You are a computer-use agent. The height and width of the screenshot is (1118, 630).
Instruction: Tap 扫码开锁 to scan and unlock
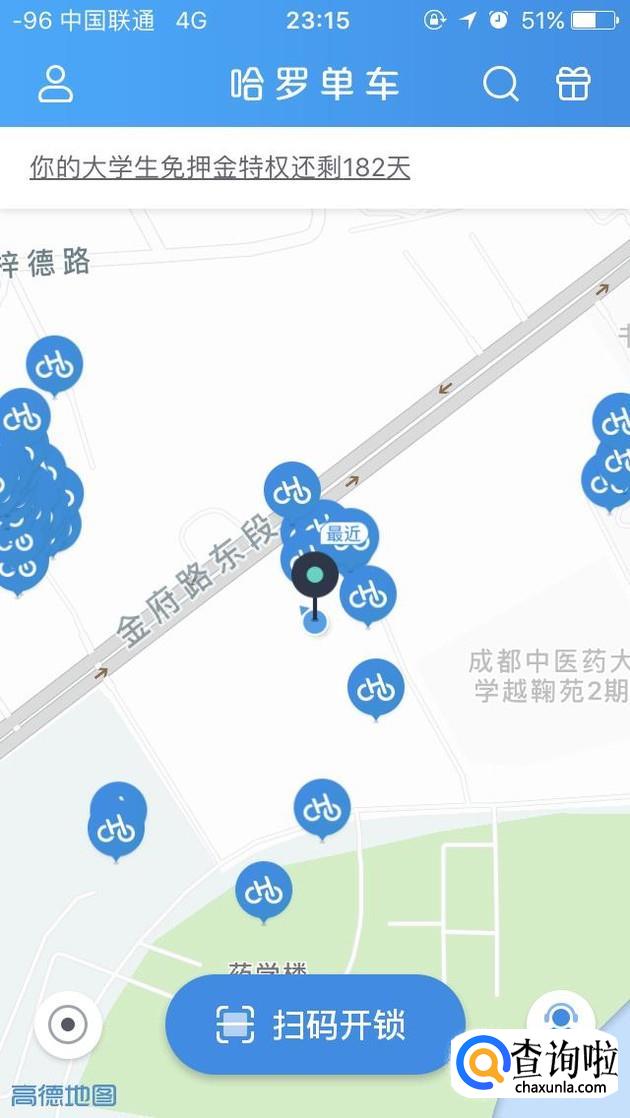(x=315, y=1025)
